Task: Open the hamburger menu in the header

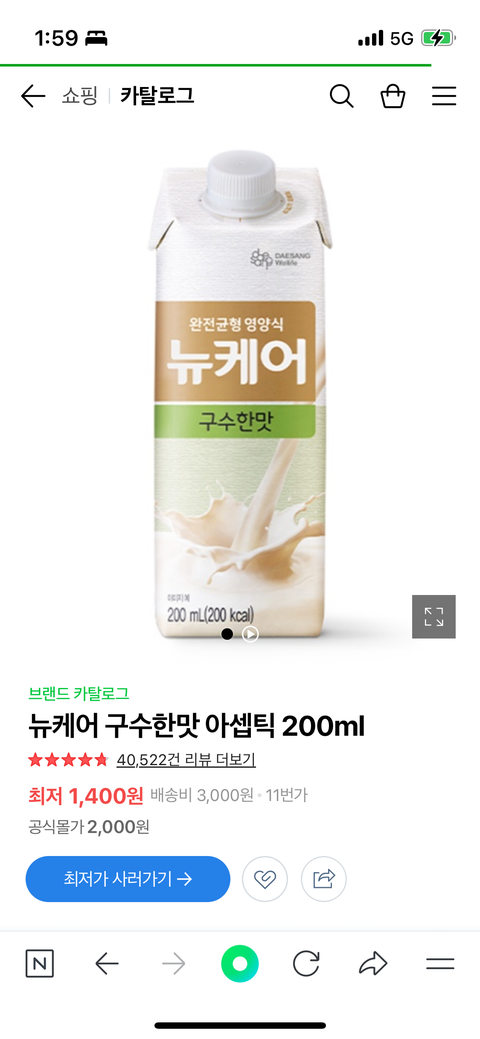Action: [x=444, y=97]
